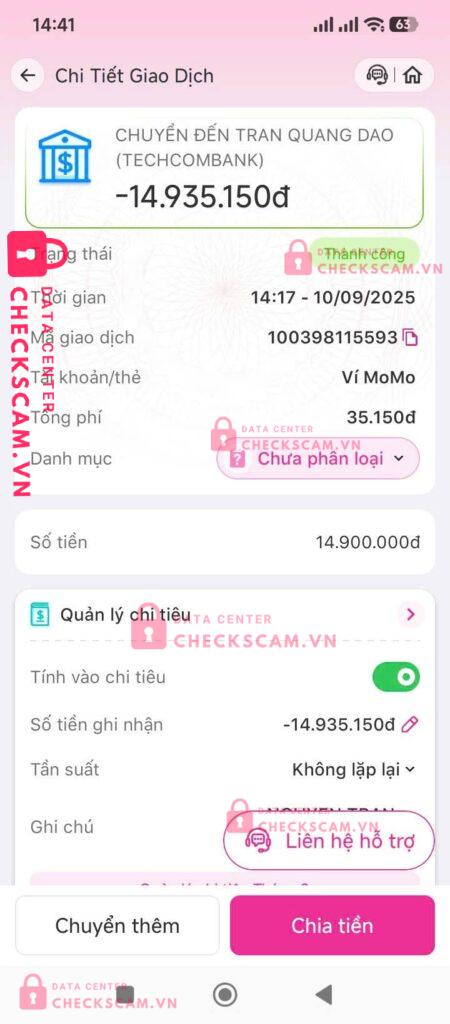Open Quản lý chi tiêu arrow
This screenshot has width=450, height=1024.
point(411,615)
